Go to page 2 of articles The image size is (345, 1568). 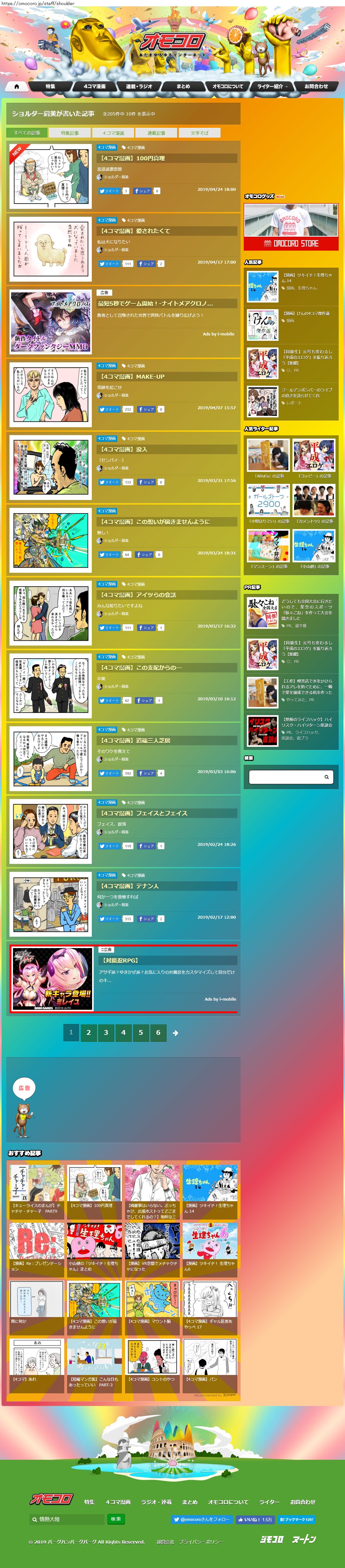point(88,1032)
